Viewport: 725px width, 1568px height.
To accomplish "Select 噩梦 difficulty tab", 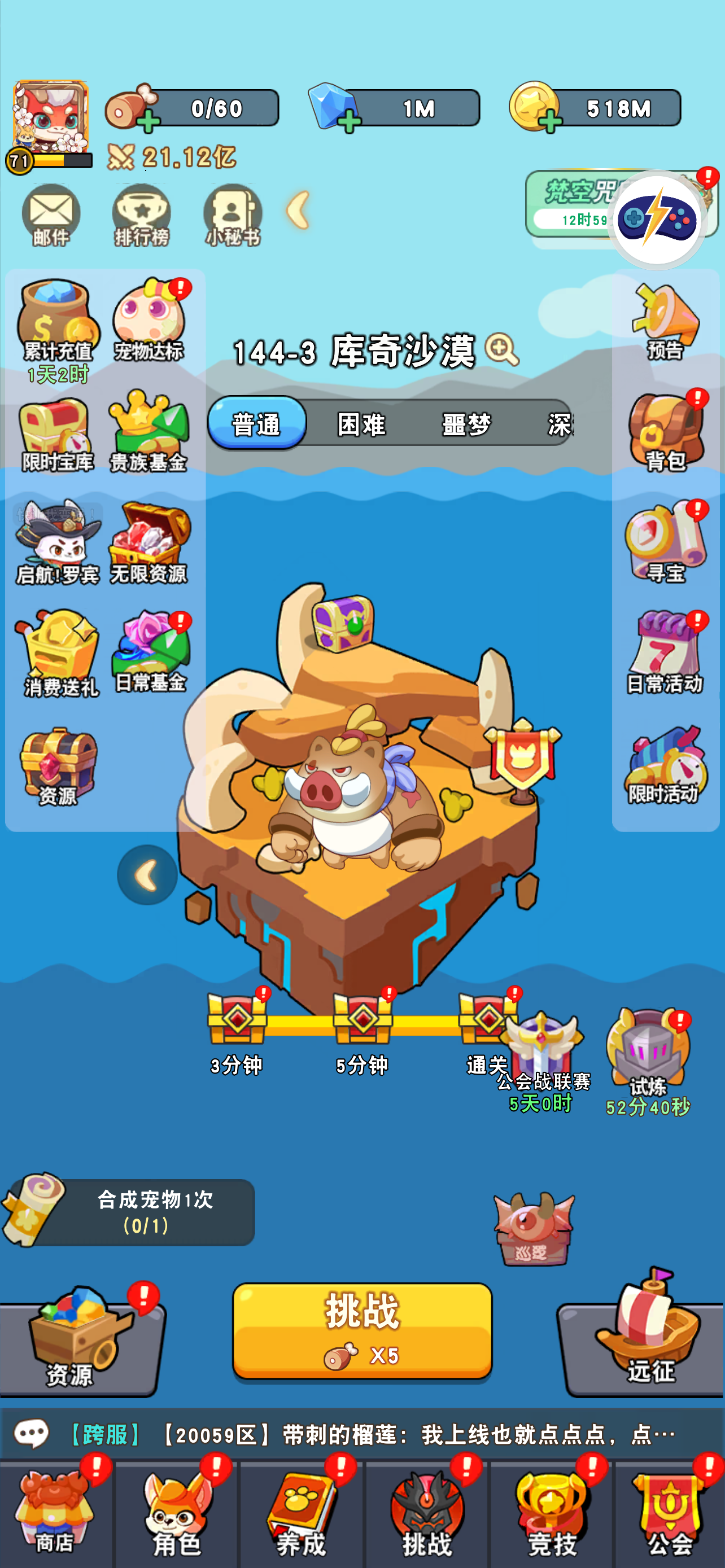I will pos(466,424).
